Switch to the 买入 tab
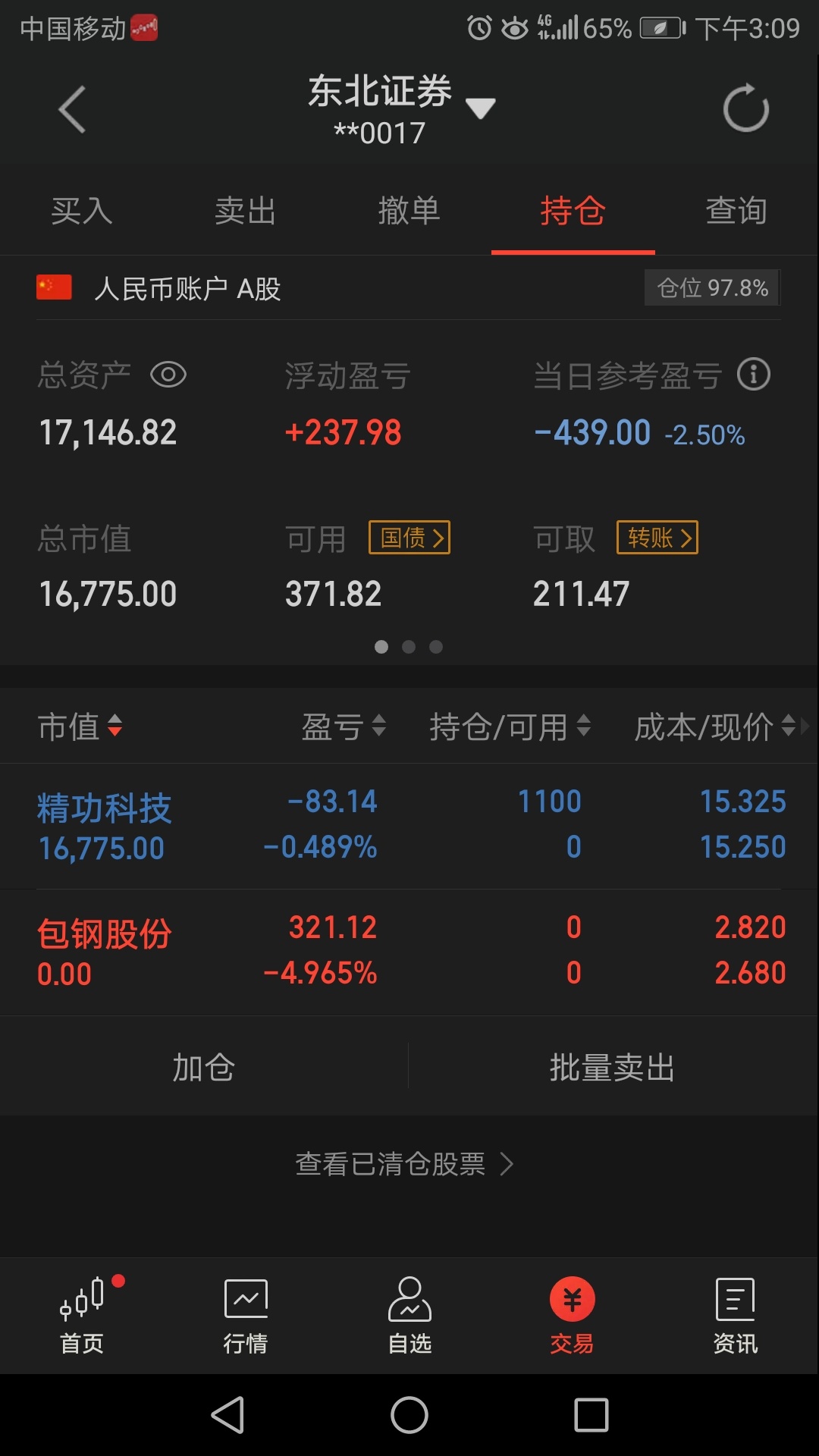The image size is (819, 1456). tap(82, 211)
